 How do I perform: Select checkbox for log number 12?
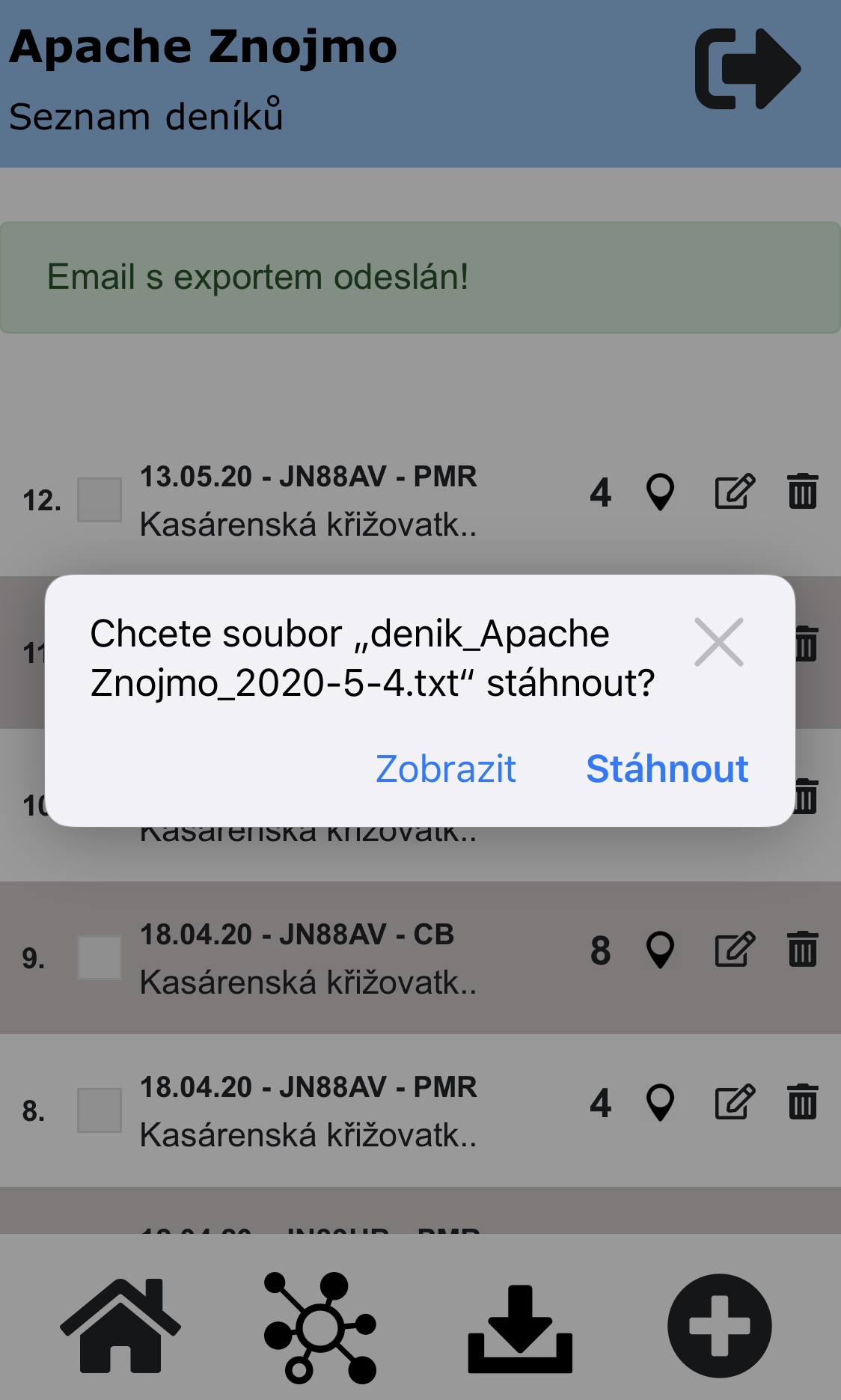tap(100, 499)
